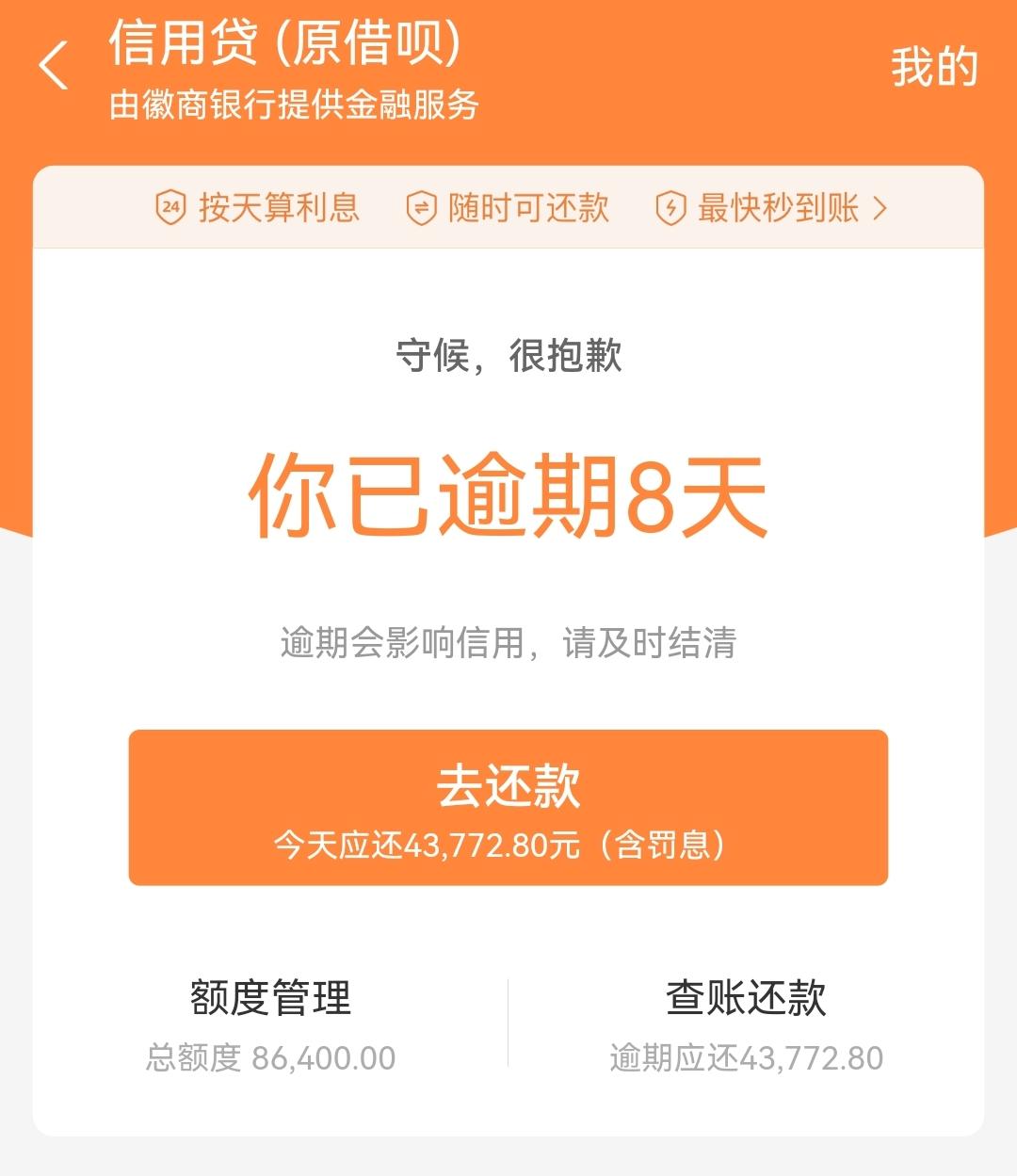Go back using the top-left arrow
The image size is (1017, 1176).
[54, 66]
